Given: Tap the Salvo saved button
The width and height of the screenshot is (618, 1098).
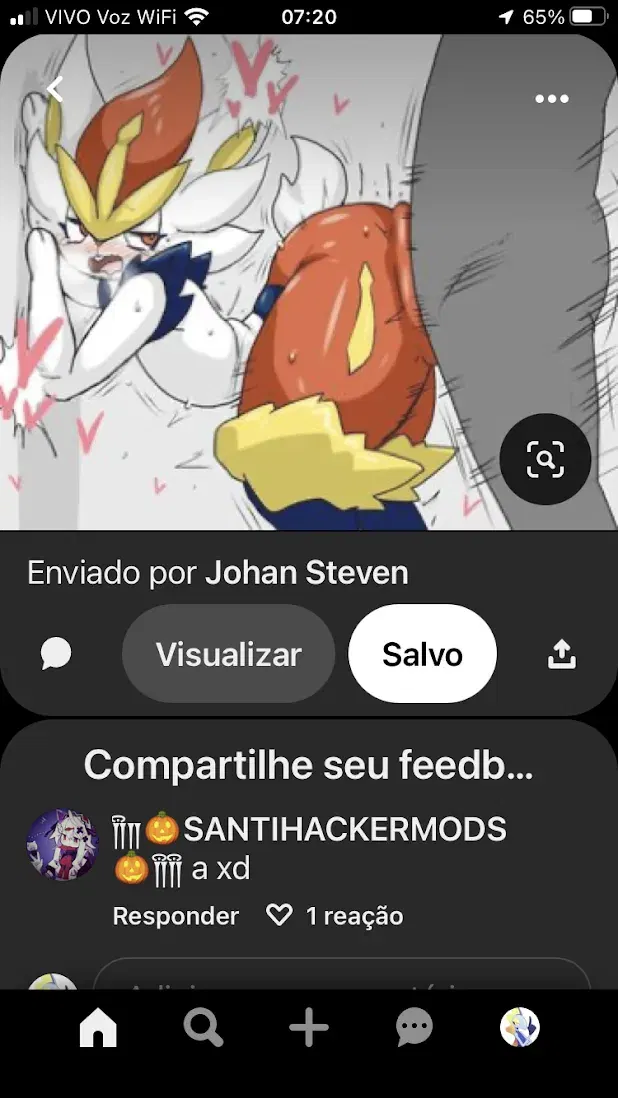Looking at the screenshot, I should click(423, 654).
